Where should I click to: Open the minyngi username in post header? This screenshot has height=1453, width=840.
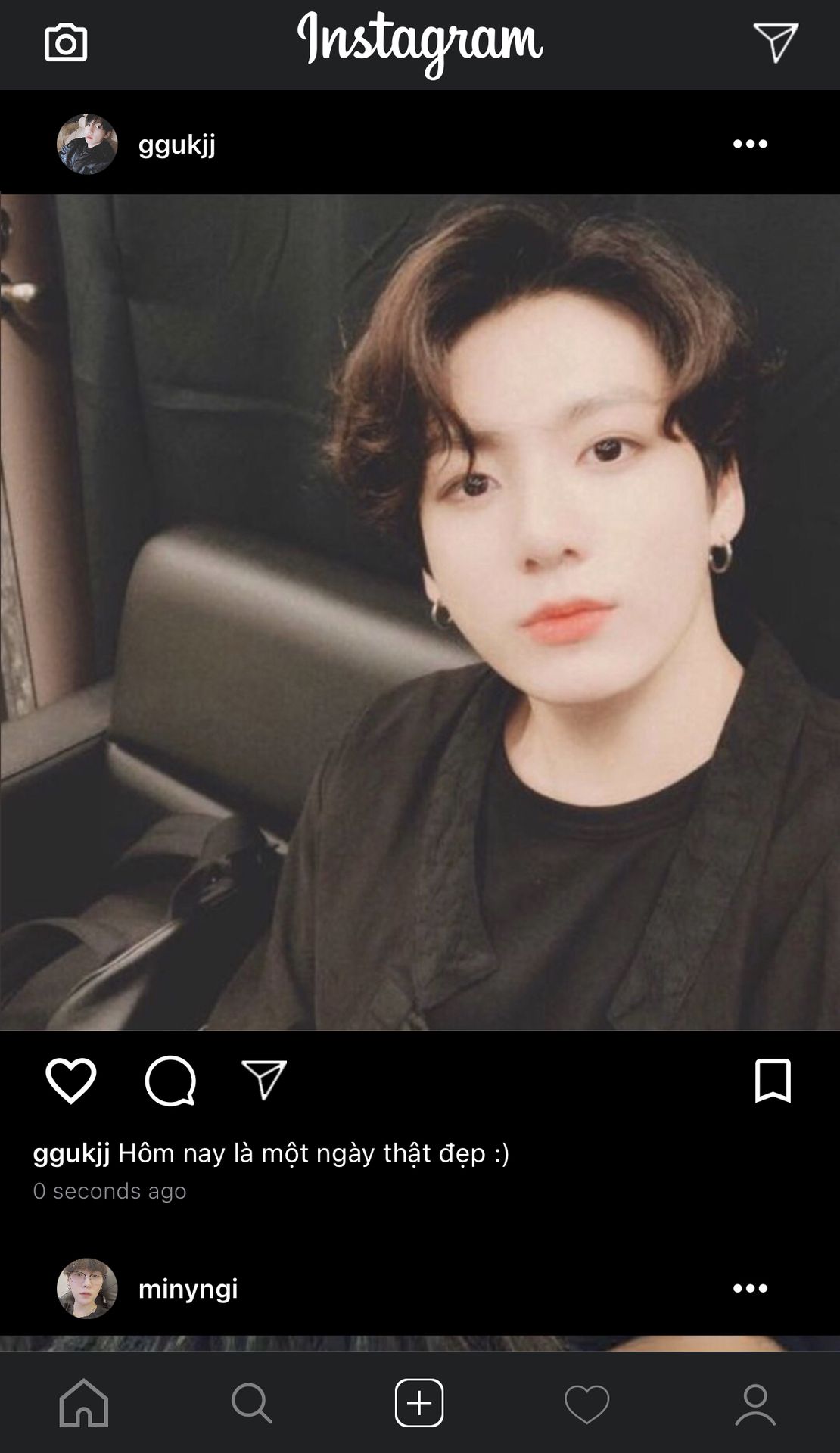click(188, 1288)
